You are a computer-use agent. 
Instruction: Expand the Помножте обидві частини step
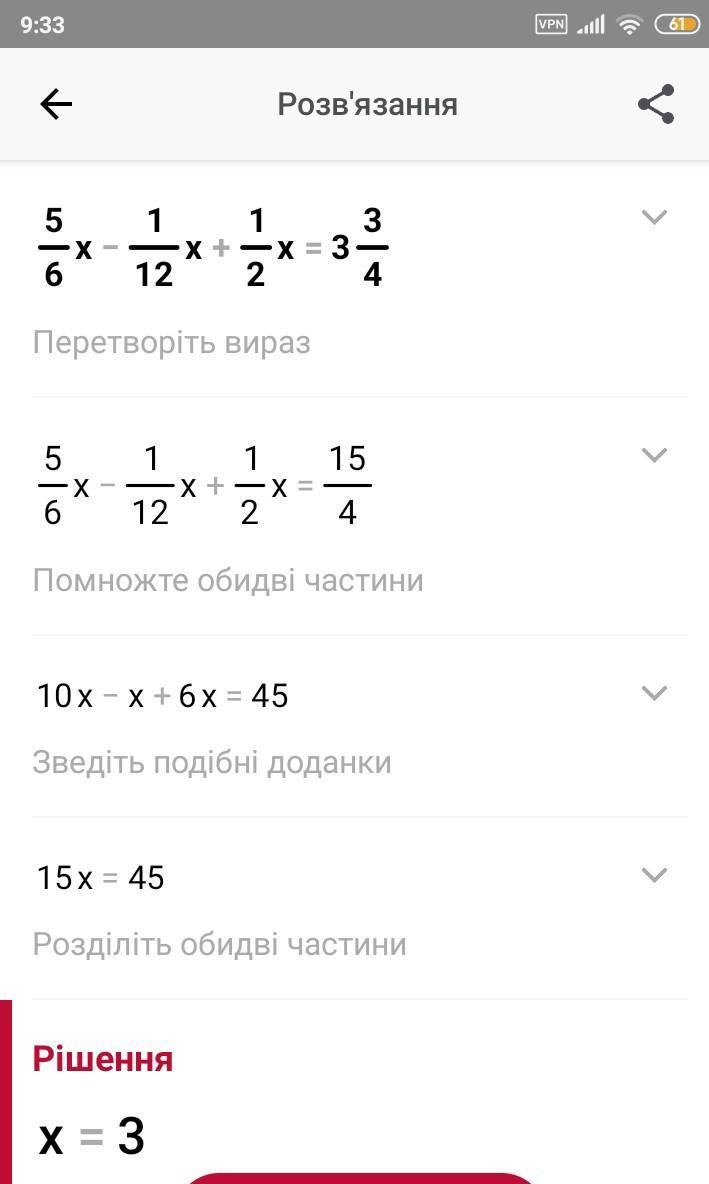(654, 455)
